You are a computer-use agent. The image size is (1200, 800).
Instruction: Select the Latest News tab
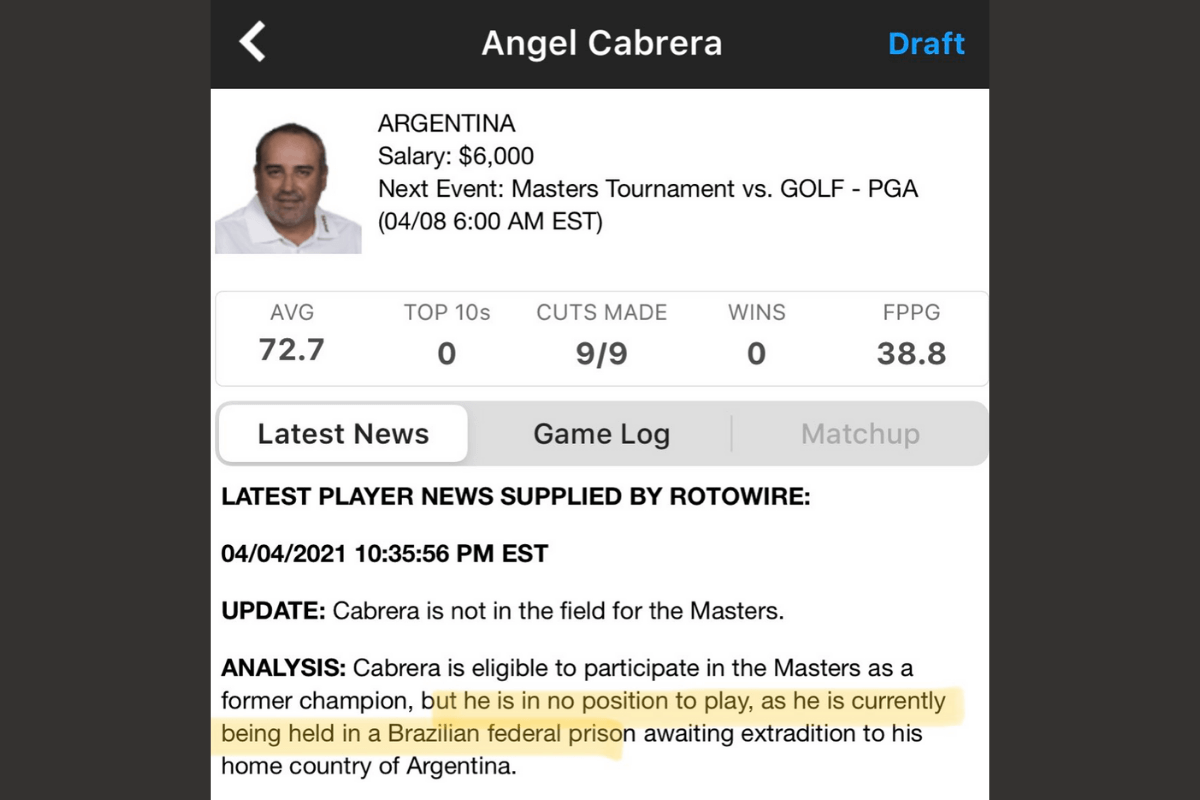(x=343, y=434)
